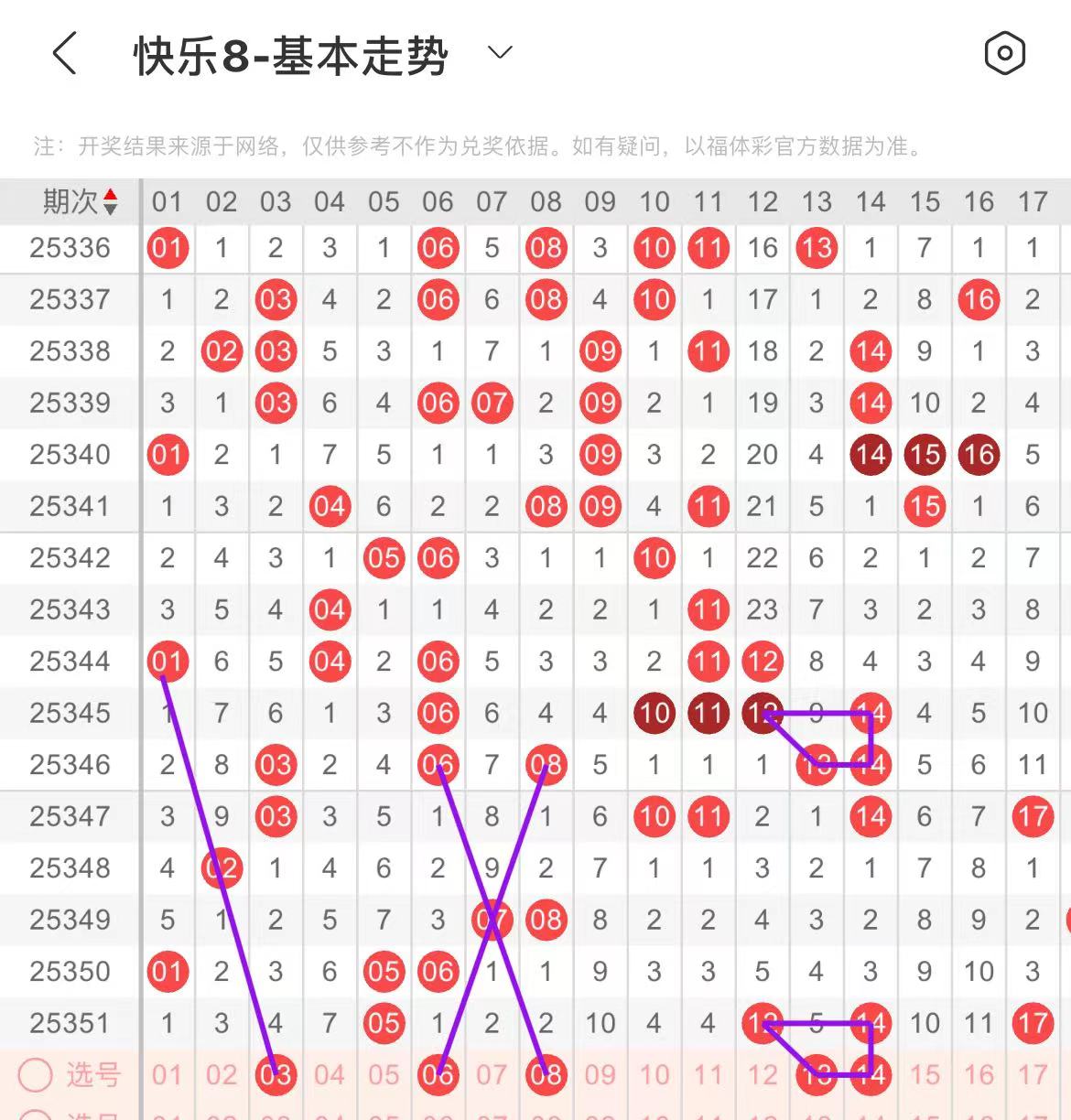Toggle sort order of 期次 column
Viewport: 1071px width, 1120px height.
click(110, 201)
